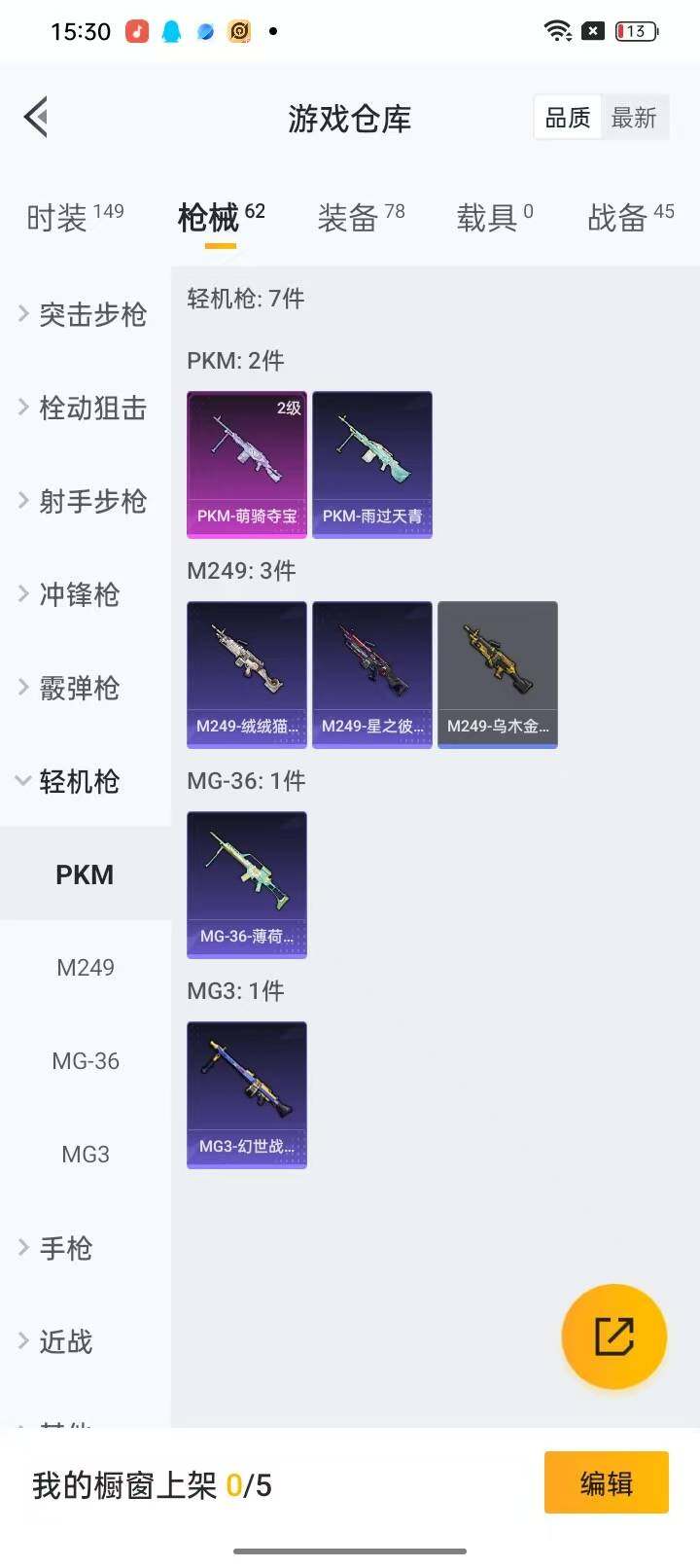Go back using the top-left arrow
Viewport: 700px width, 1568px height.
36,118
